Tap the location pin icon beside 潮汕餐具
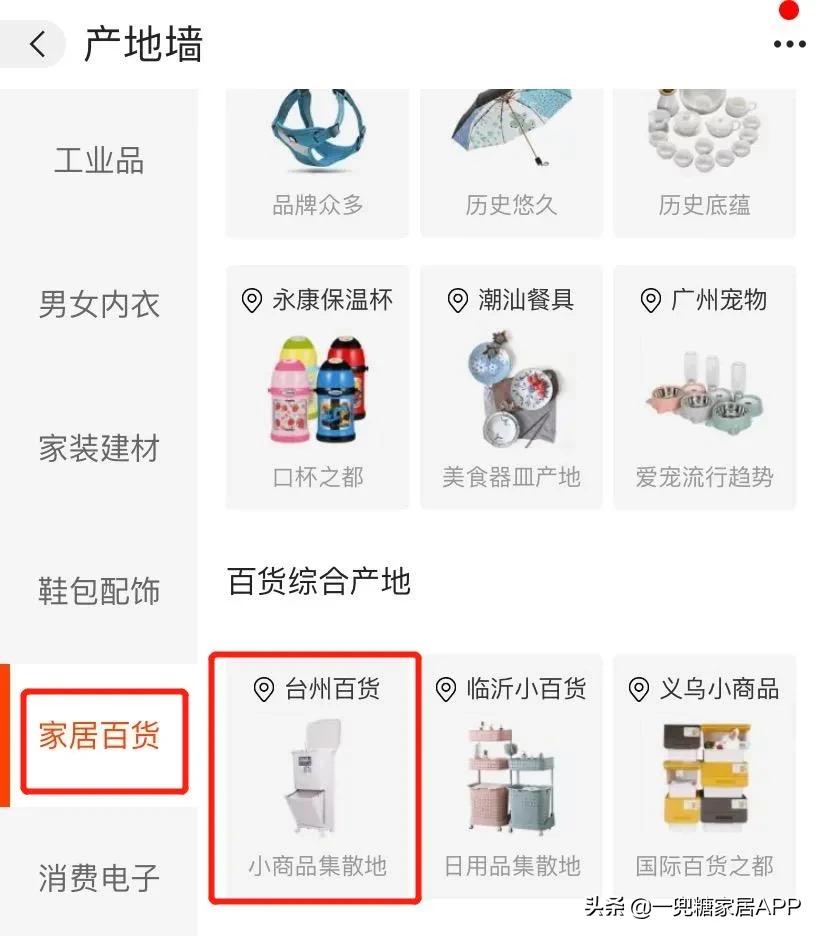Viewport: 820px width, 936px height. 457,299
